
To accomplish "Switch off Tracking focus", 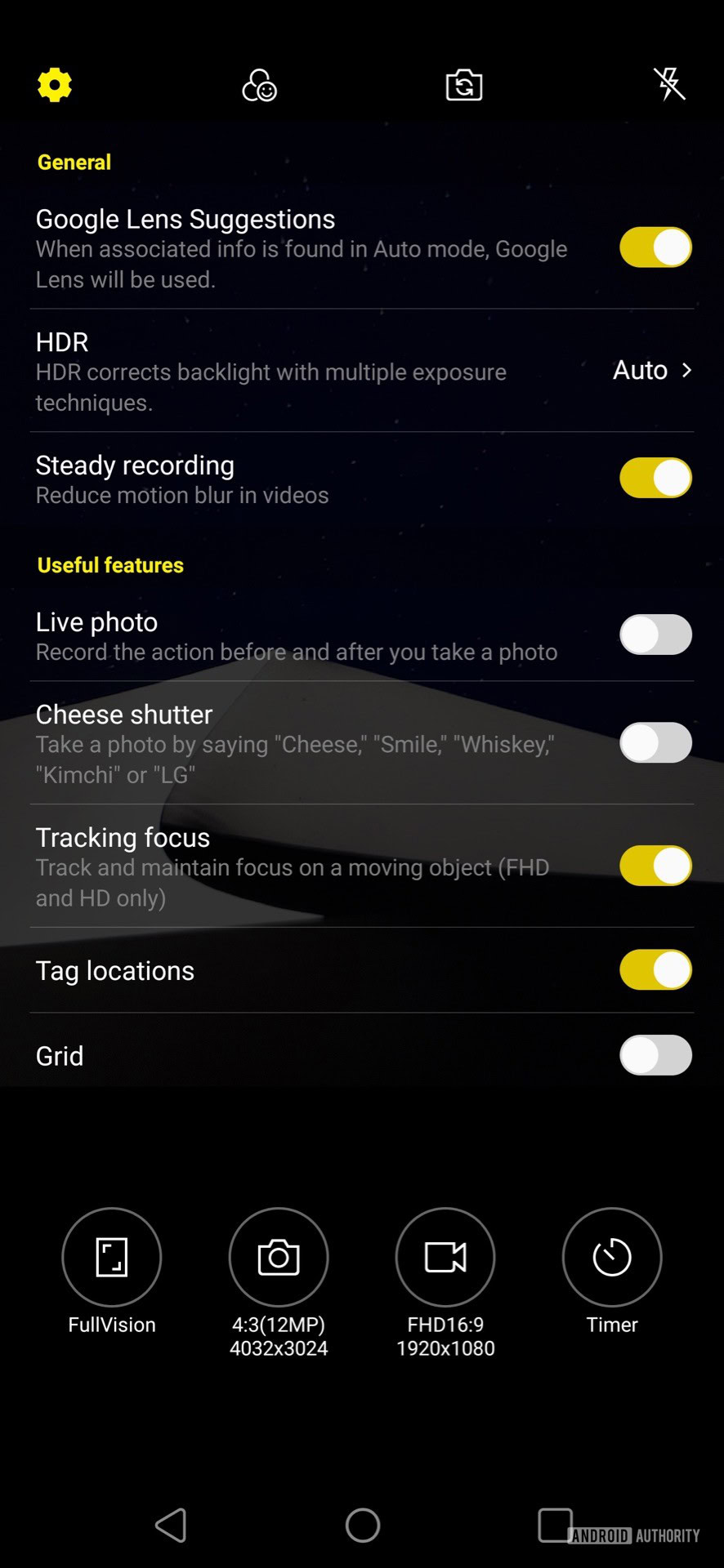I will click(655, 866).
